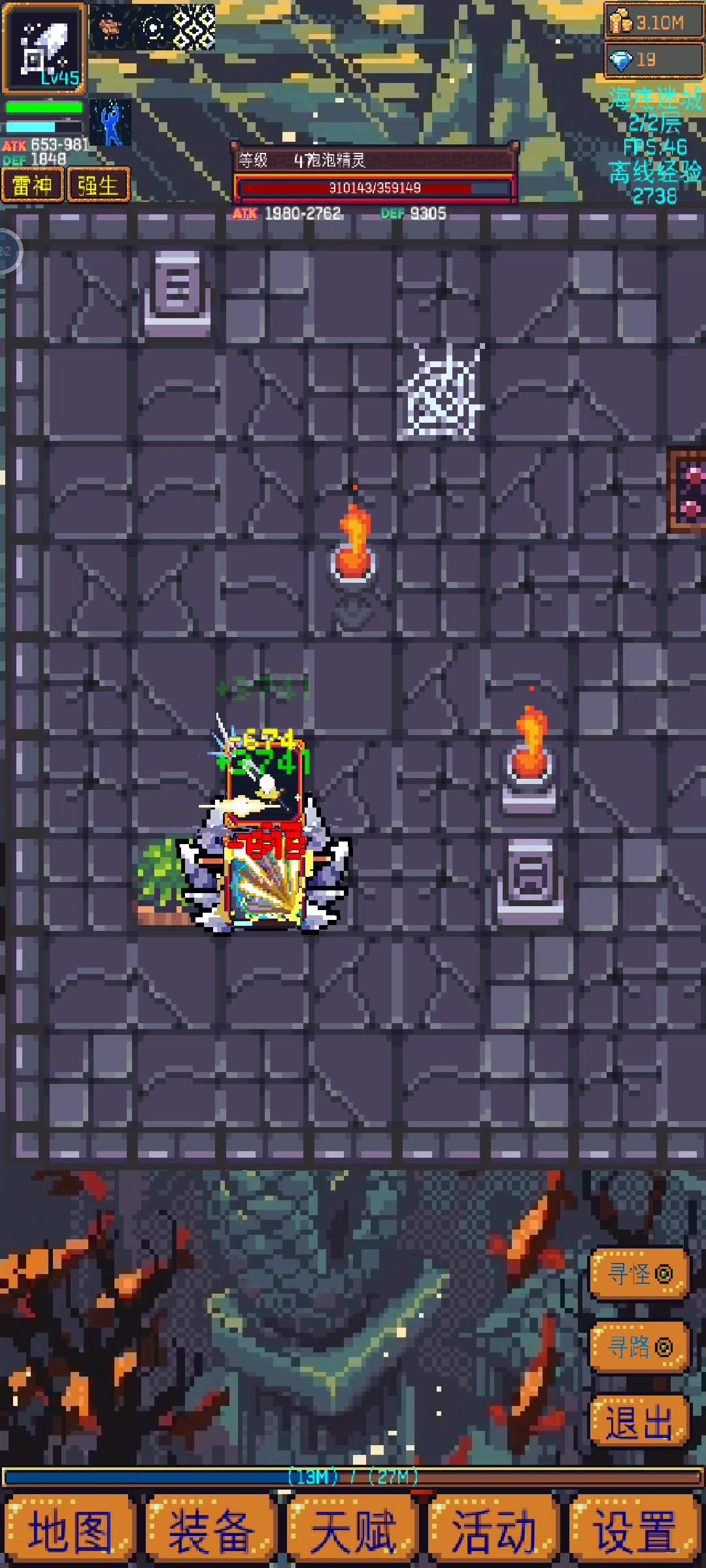This screenshot has width=706, height=1568.
Task: Go to the 活动 events tab
Action: tap(494, 1531)
